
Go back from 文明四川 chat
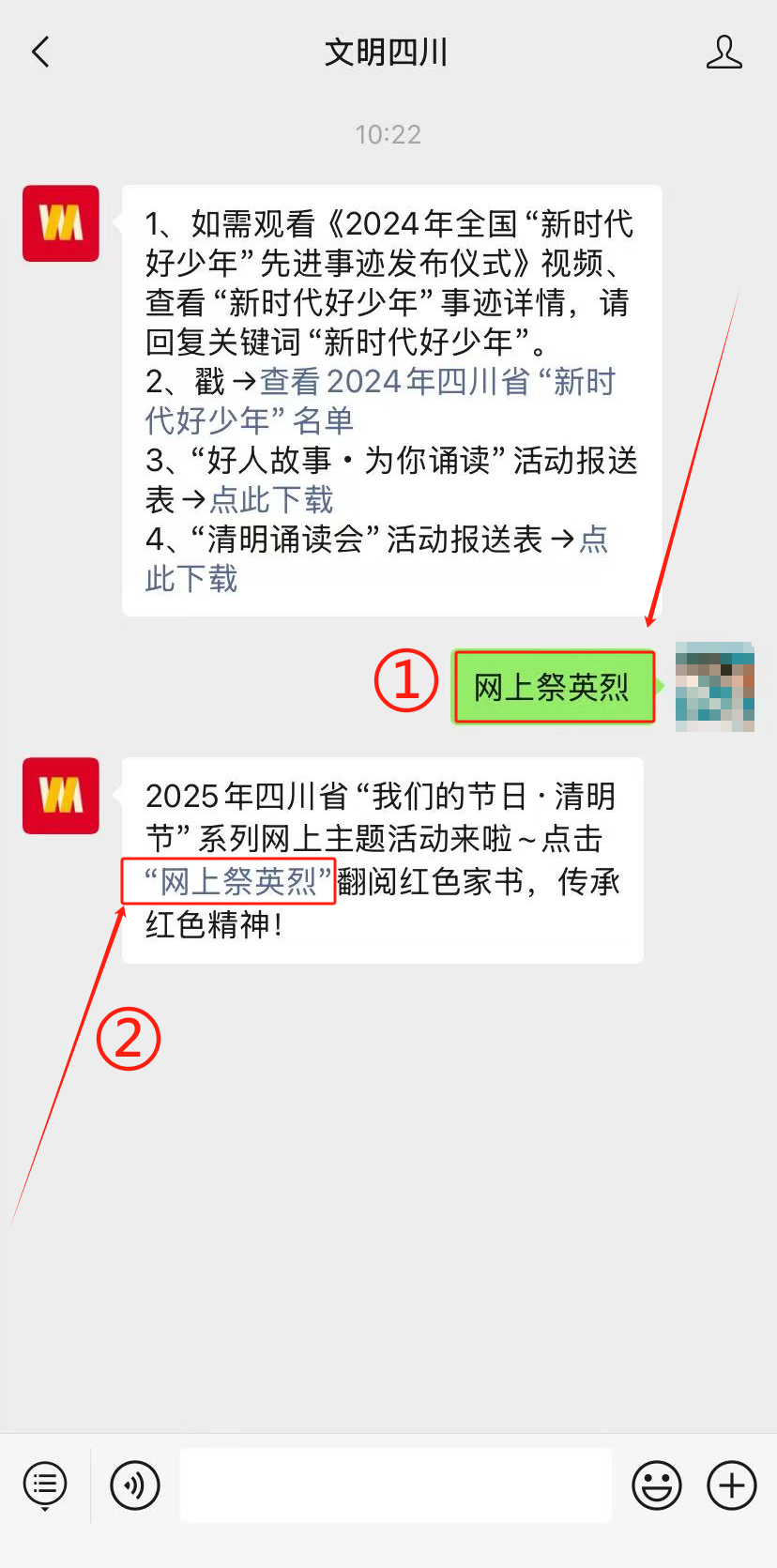[x=40, y=53]
